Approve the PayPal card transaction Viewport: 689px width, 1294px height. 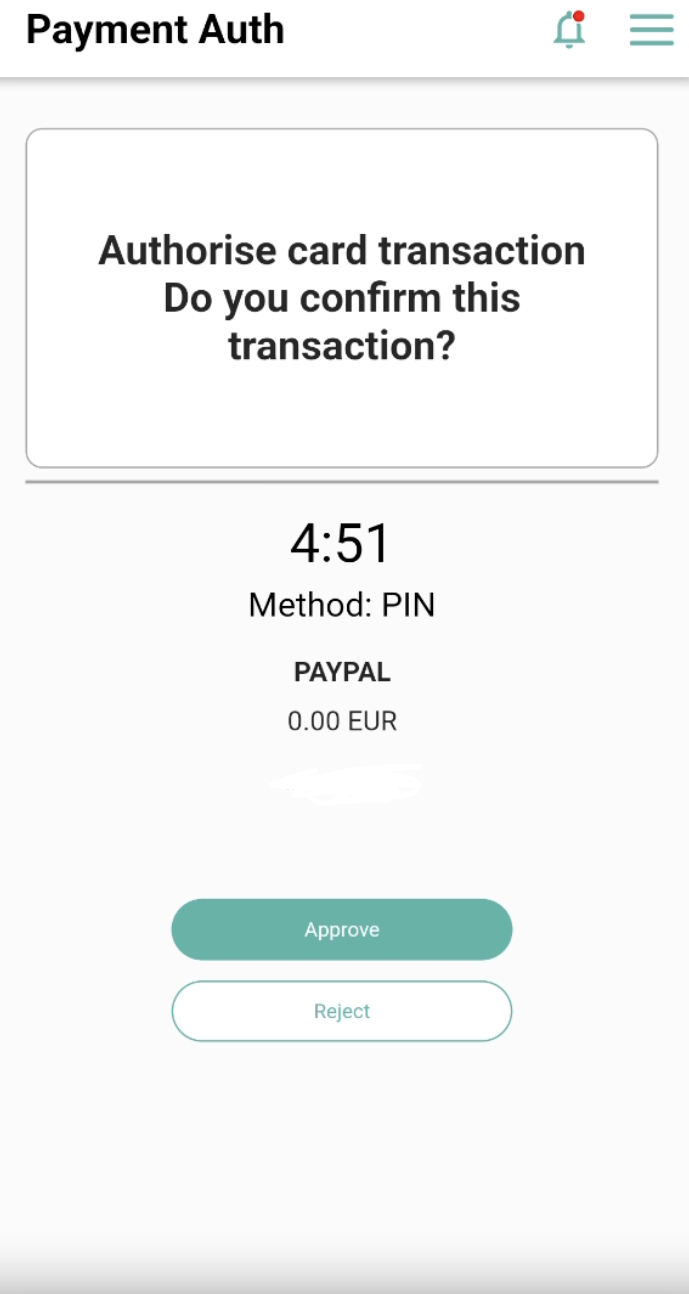(x=342, y=930)
